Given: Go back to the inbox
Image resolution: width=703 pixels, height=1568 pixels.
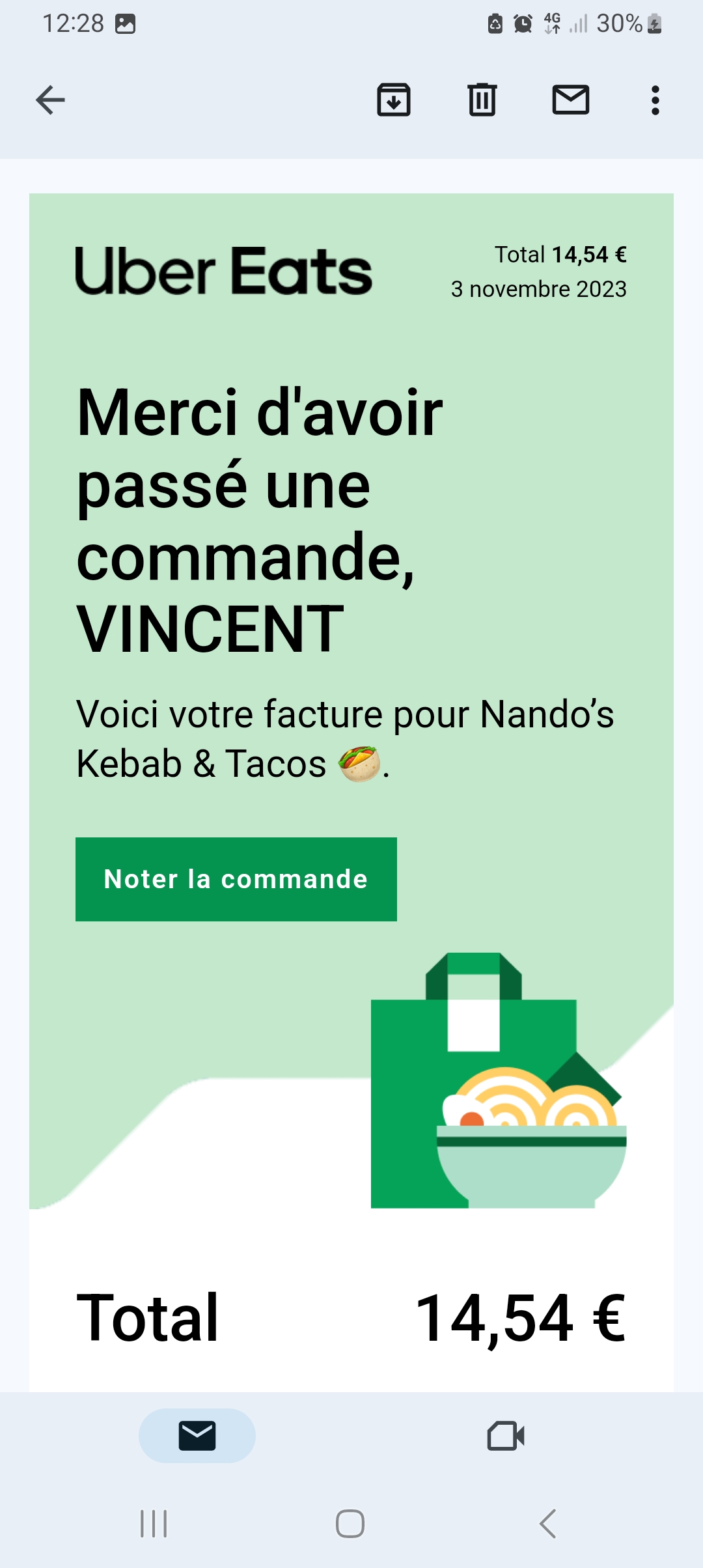Looking at the screenshot, I should click(50, 100).
